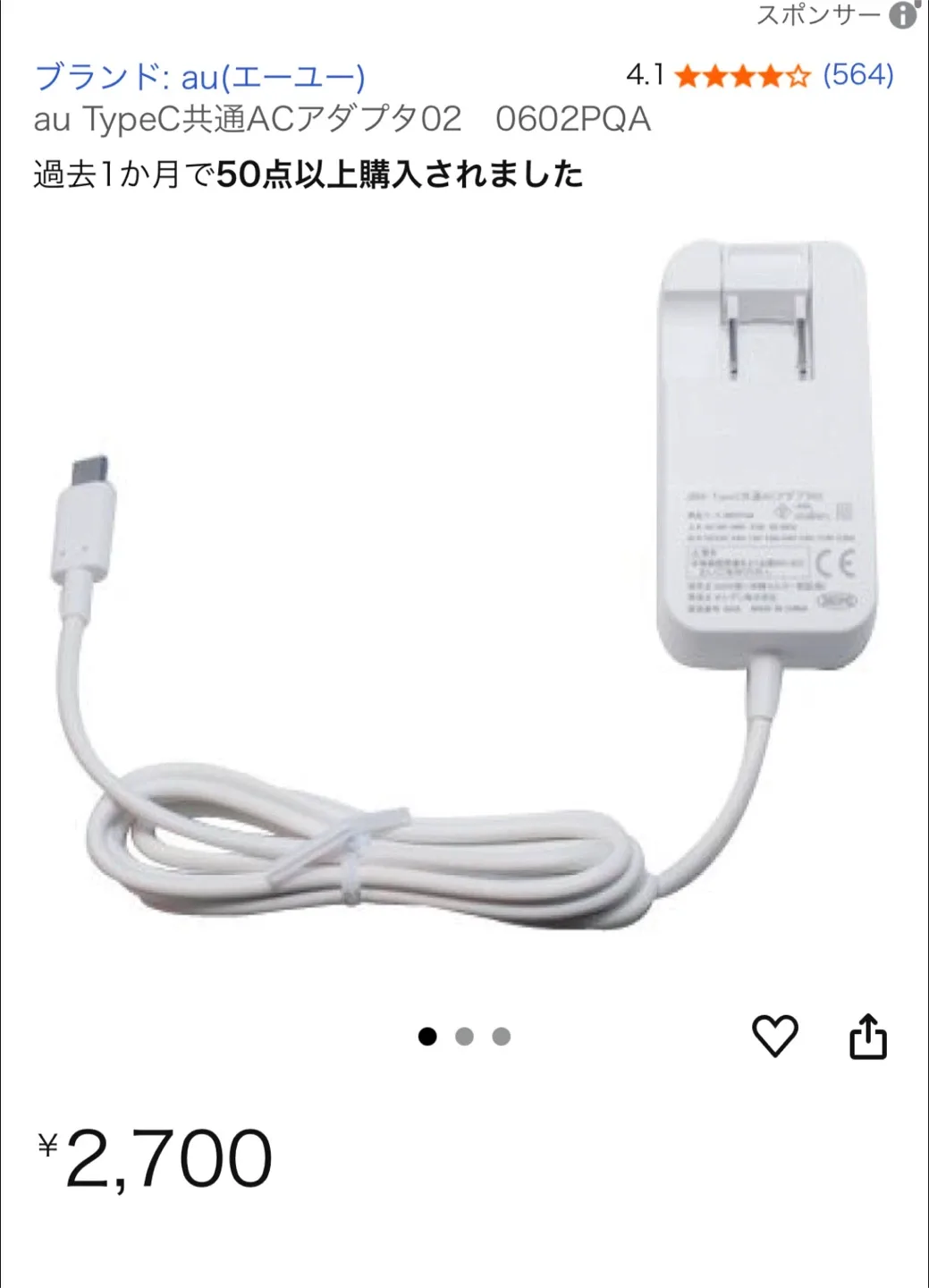The width and height of the screenshot is (929, 1288).
Task: Jump to the second product image dot
Action: 464,1037
